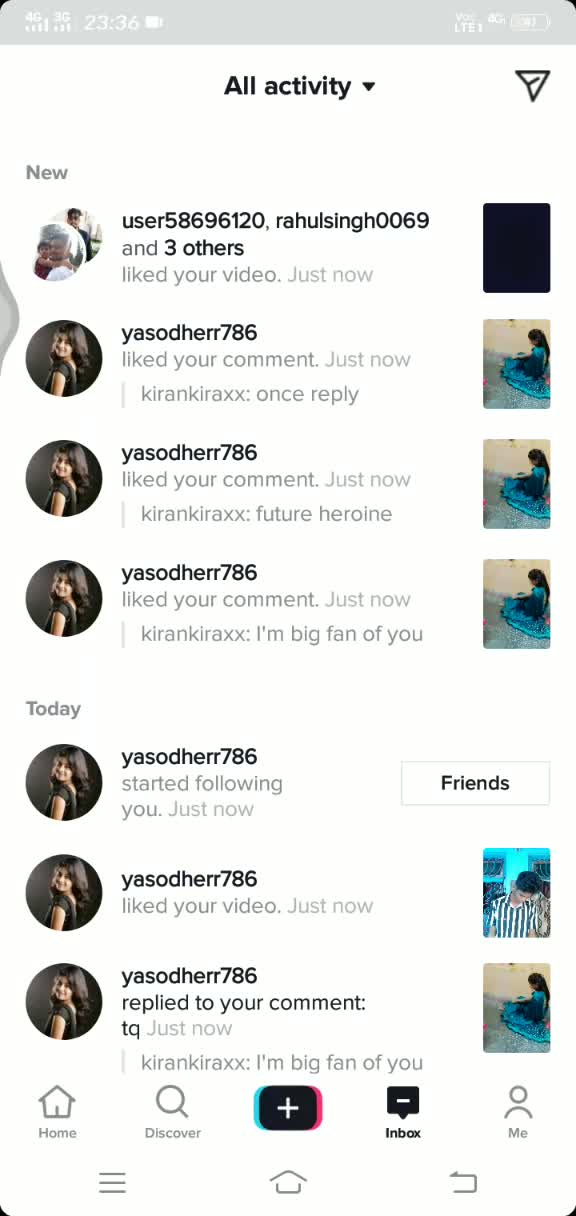Open yasodherr786 liked your video notification
This screenshot has width=576, height=1216.
(x=288, y=892)
